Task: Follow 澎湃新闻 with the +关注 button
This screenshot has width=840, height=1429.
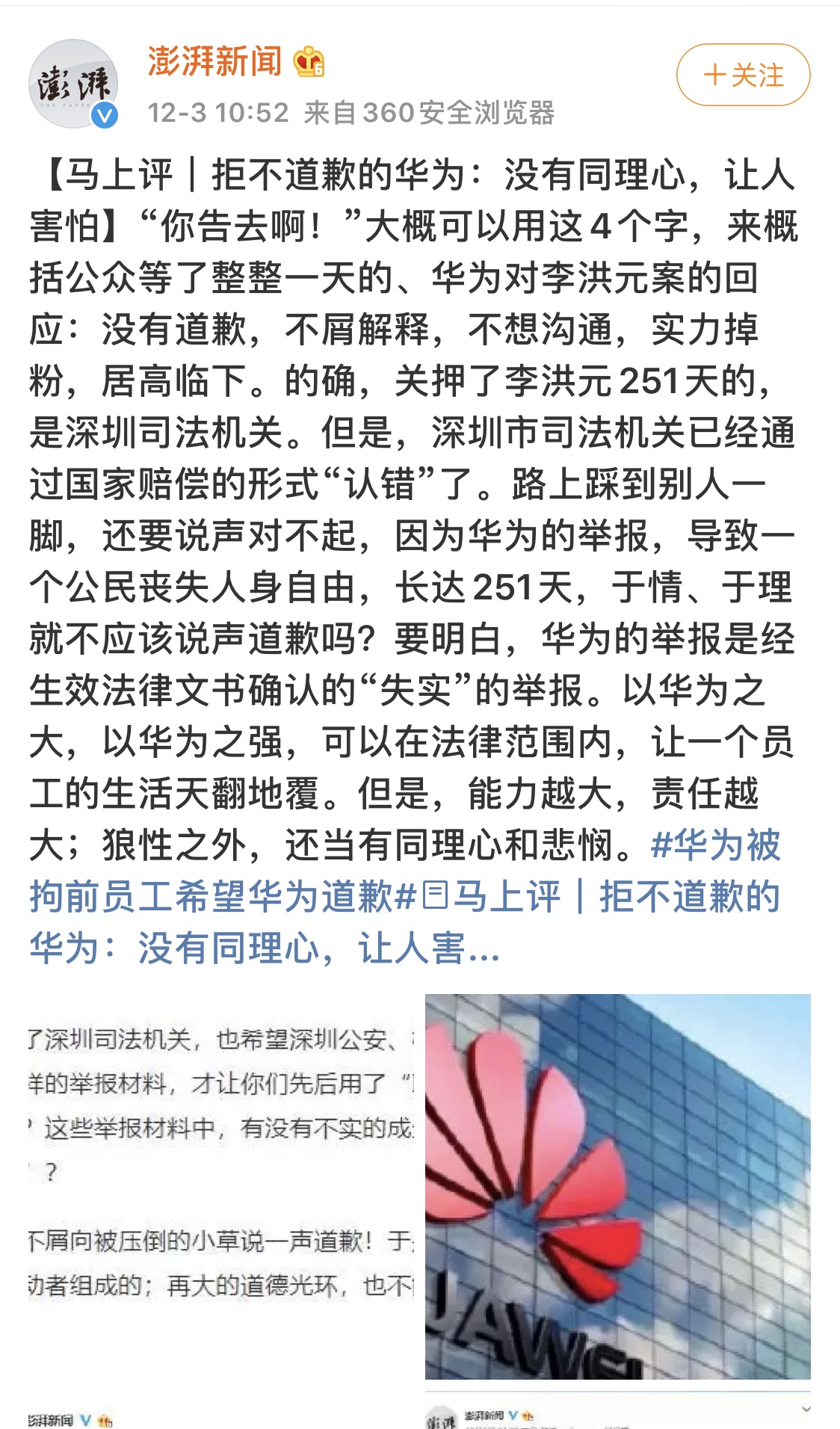Action: 743,75
